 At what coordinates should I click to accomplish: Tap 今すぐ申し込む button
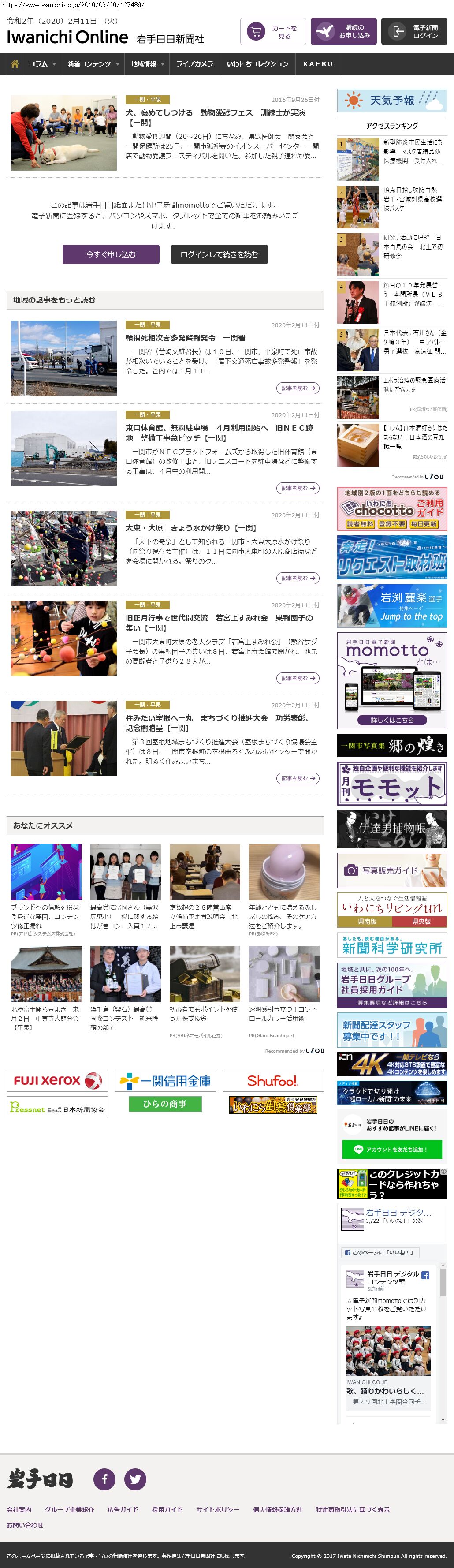pyautogui.click(x=111, y=254)
